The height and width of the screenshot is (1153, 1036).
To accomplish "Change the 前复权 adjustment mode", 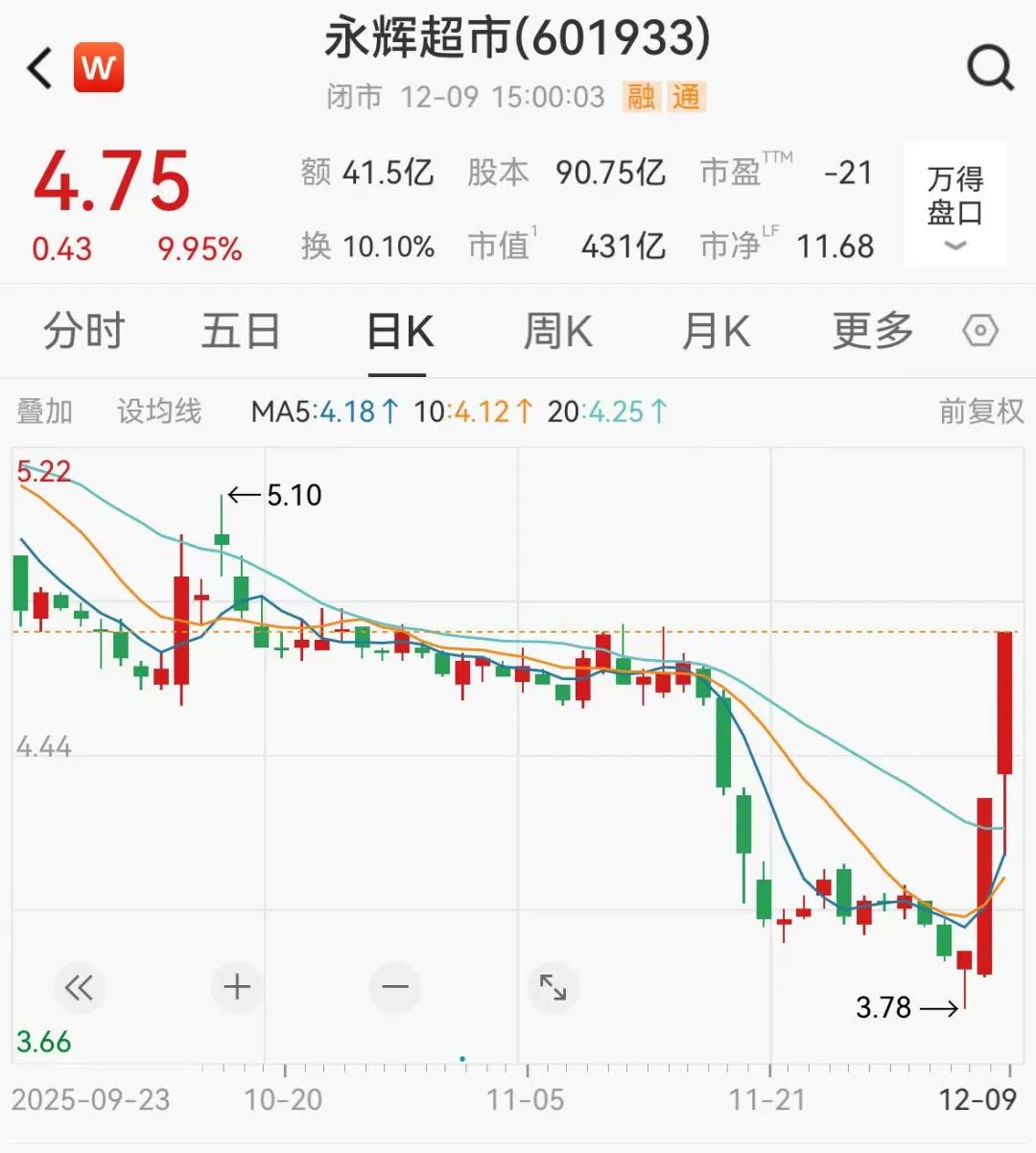I will click(980, 412).
